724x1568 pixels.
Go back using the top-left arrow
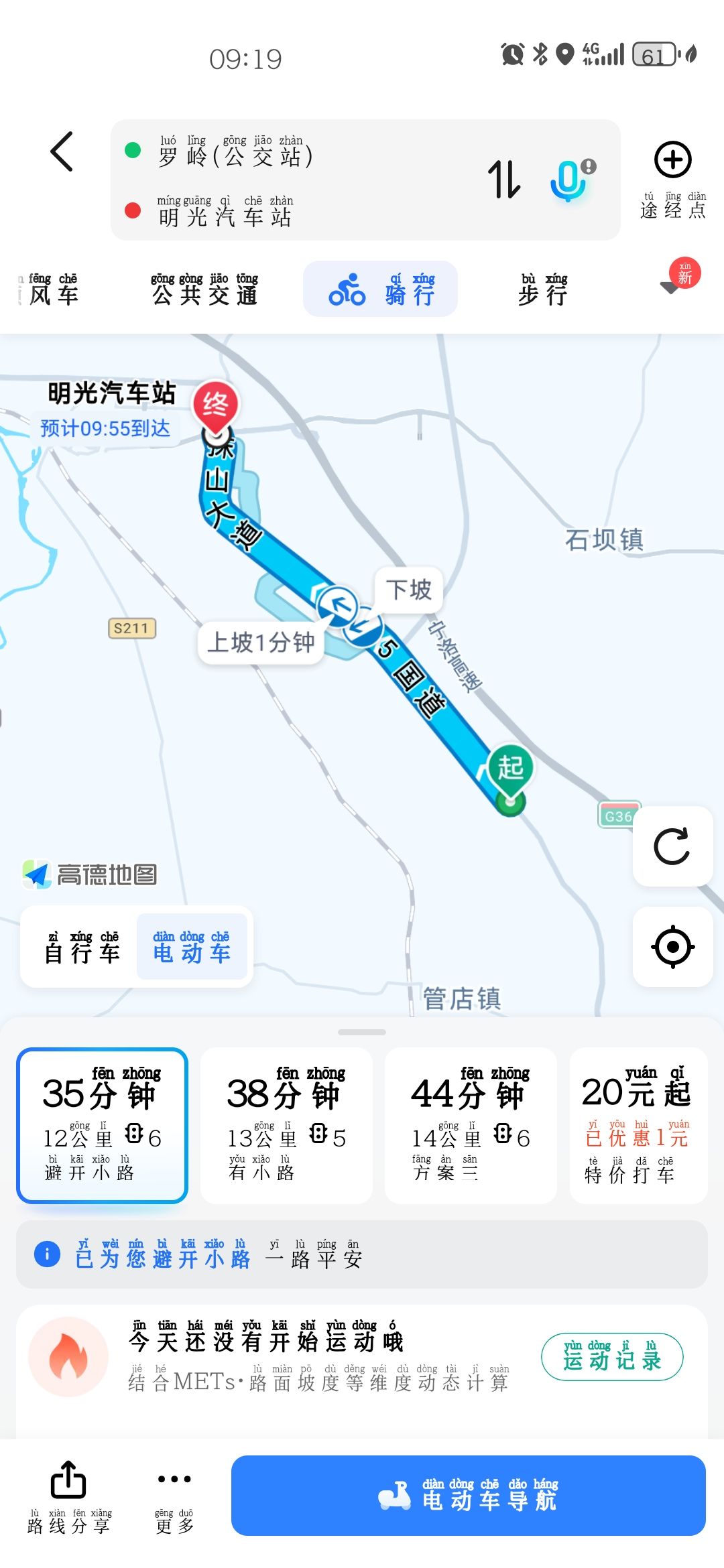coord(62,152)
